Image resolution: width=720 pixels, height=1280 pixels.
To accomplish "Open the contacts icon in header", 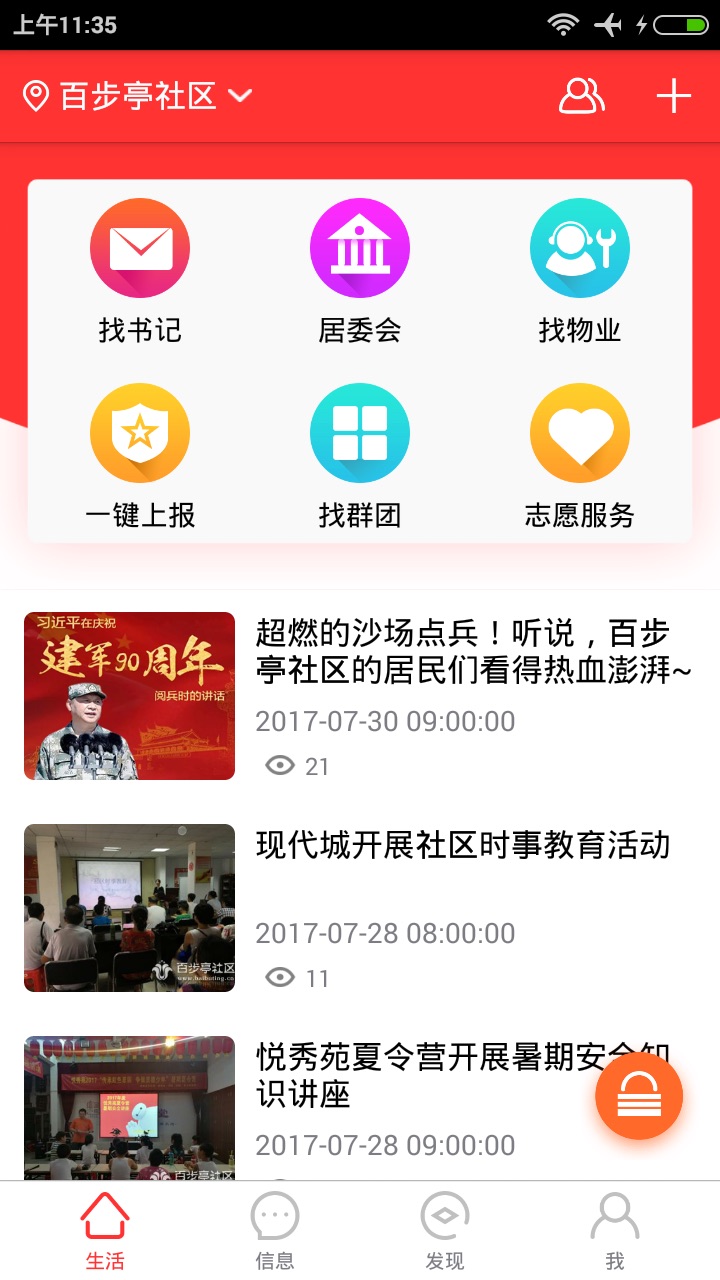I will point(581,96).
